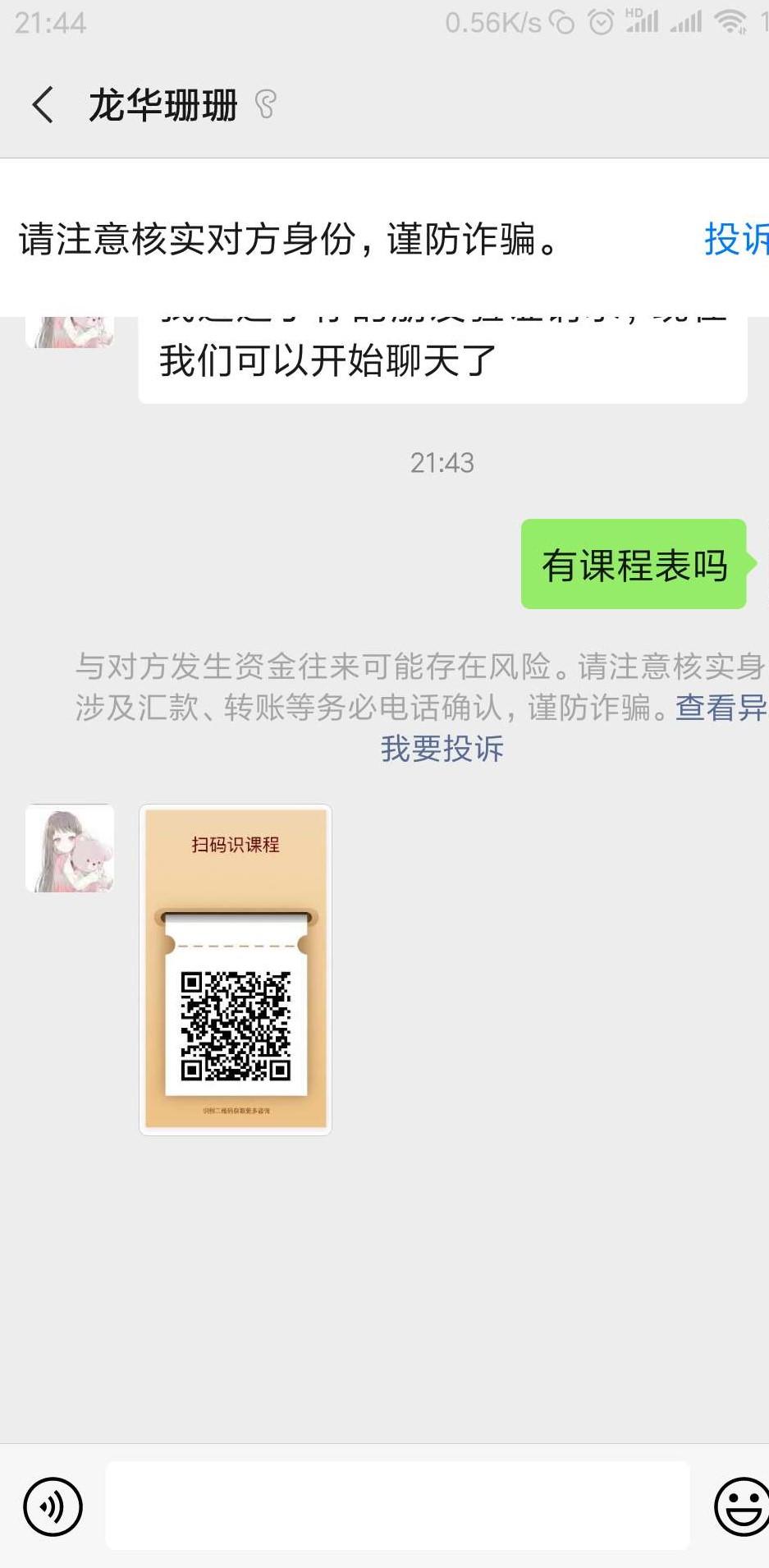Tap the 投诉 link in the warning banner

(x=735, y=239)
